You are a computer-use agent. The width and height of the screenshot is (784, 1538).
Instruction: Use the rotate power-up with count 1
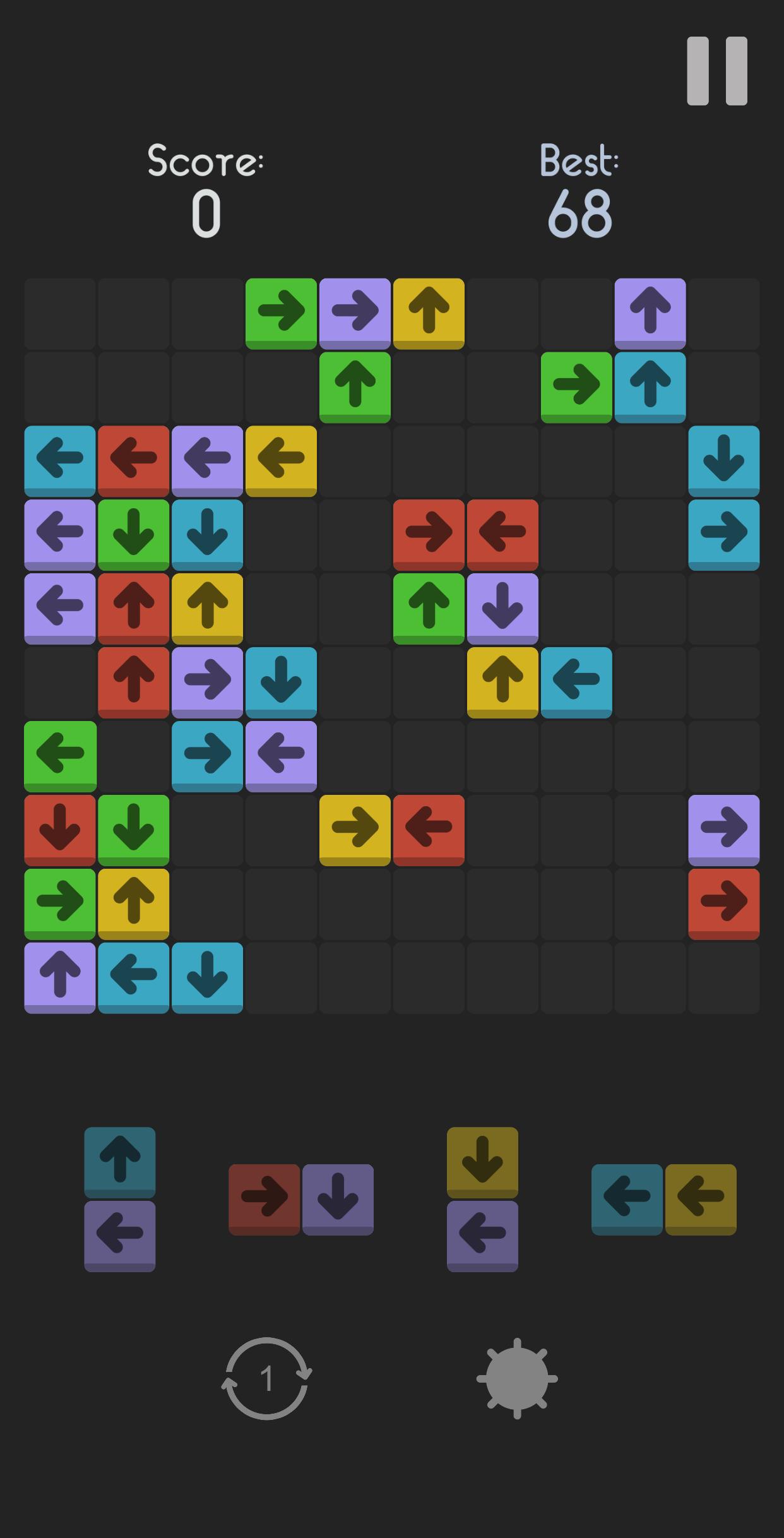266,1378
